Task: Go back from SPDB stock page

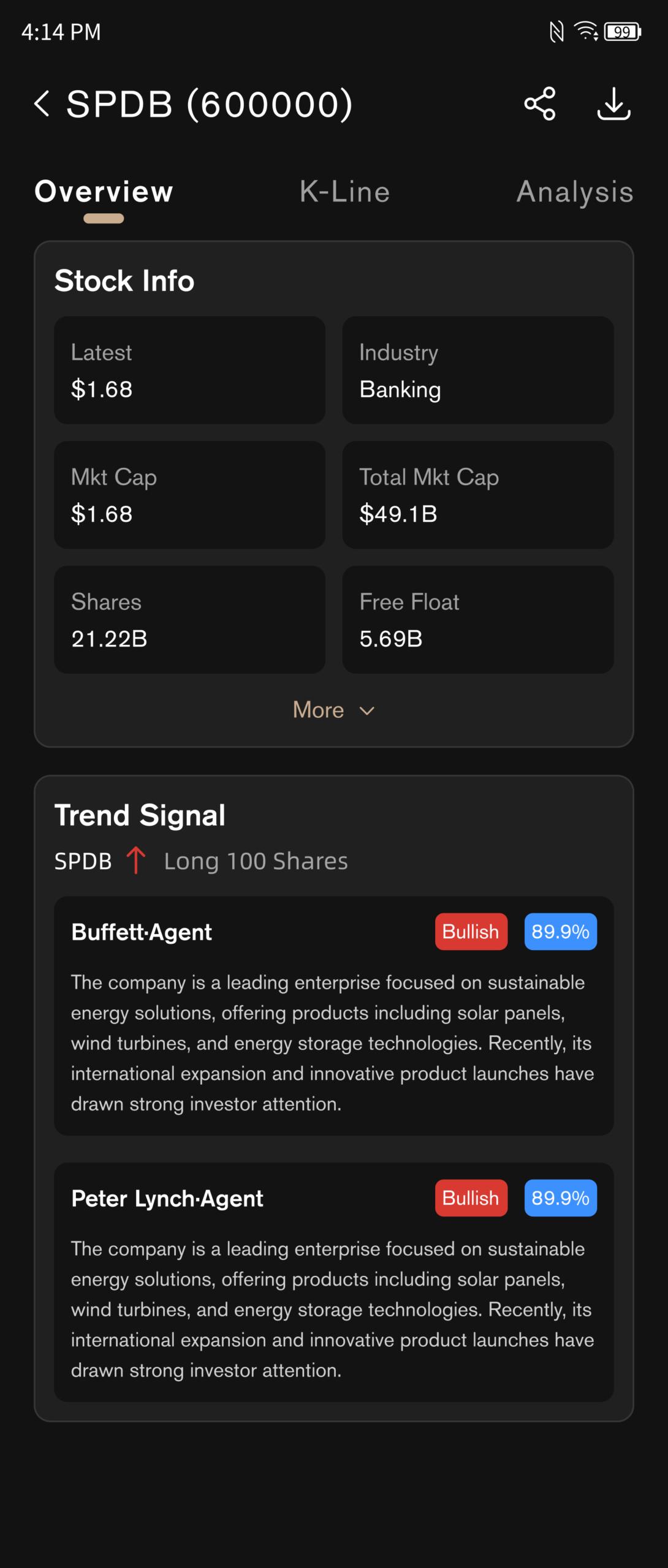Action: pyautogui.click(x=42, y=104)
